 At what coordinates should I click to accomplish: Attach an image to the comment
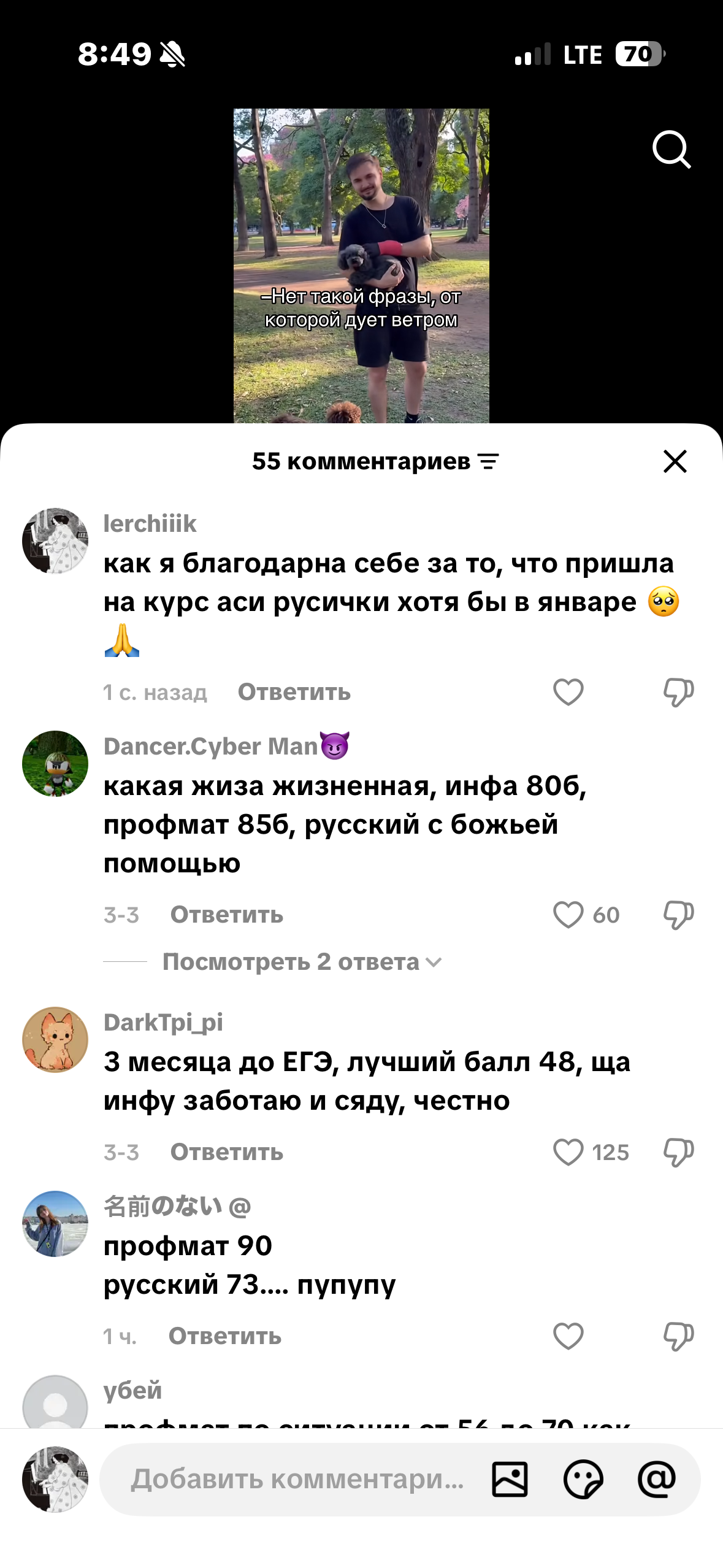(x=510, y=1480)
